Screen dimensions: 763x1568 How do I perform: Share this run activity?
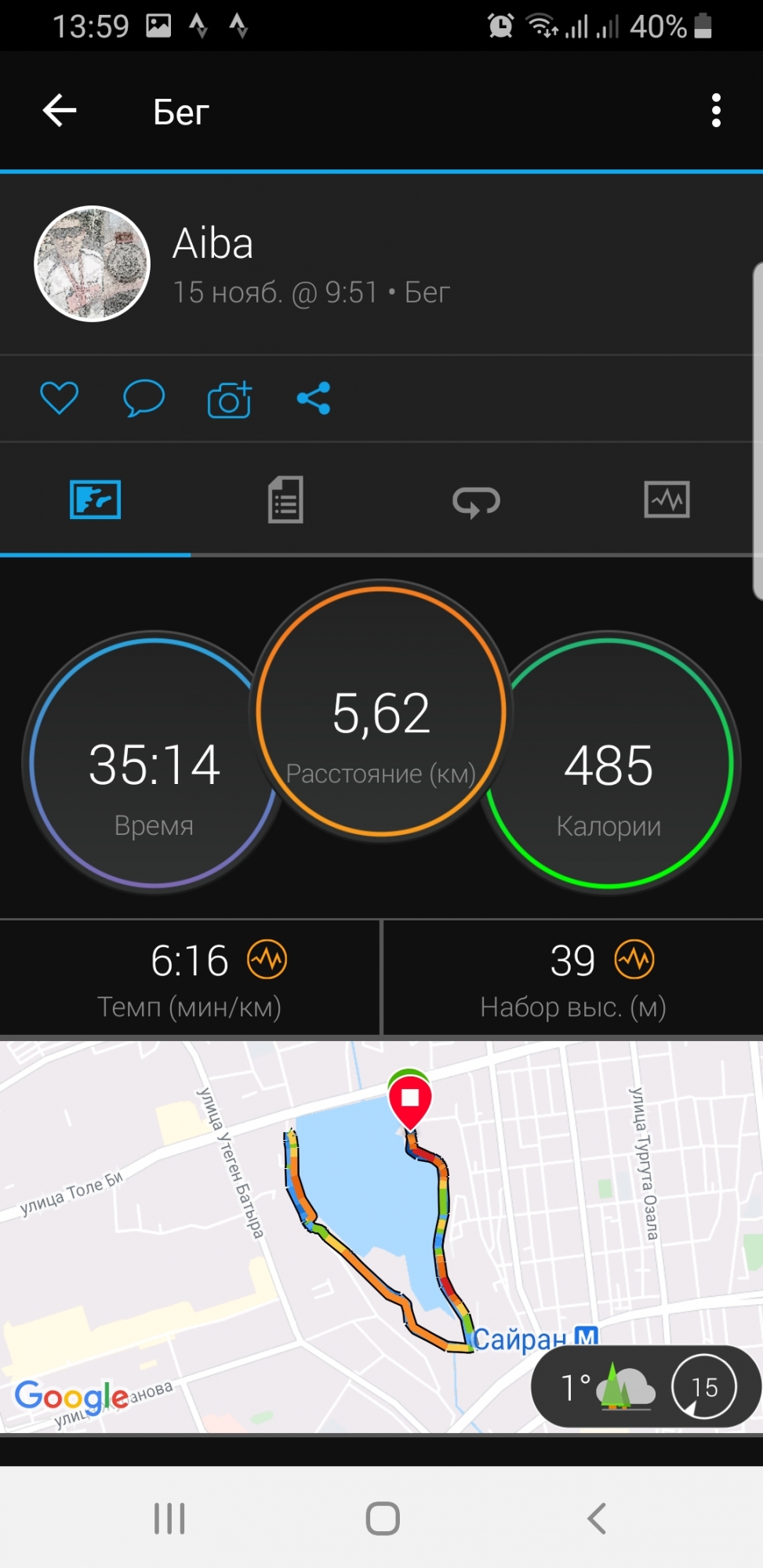point(314,398)
